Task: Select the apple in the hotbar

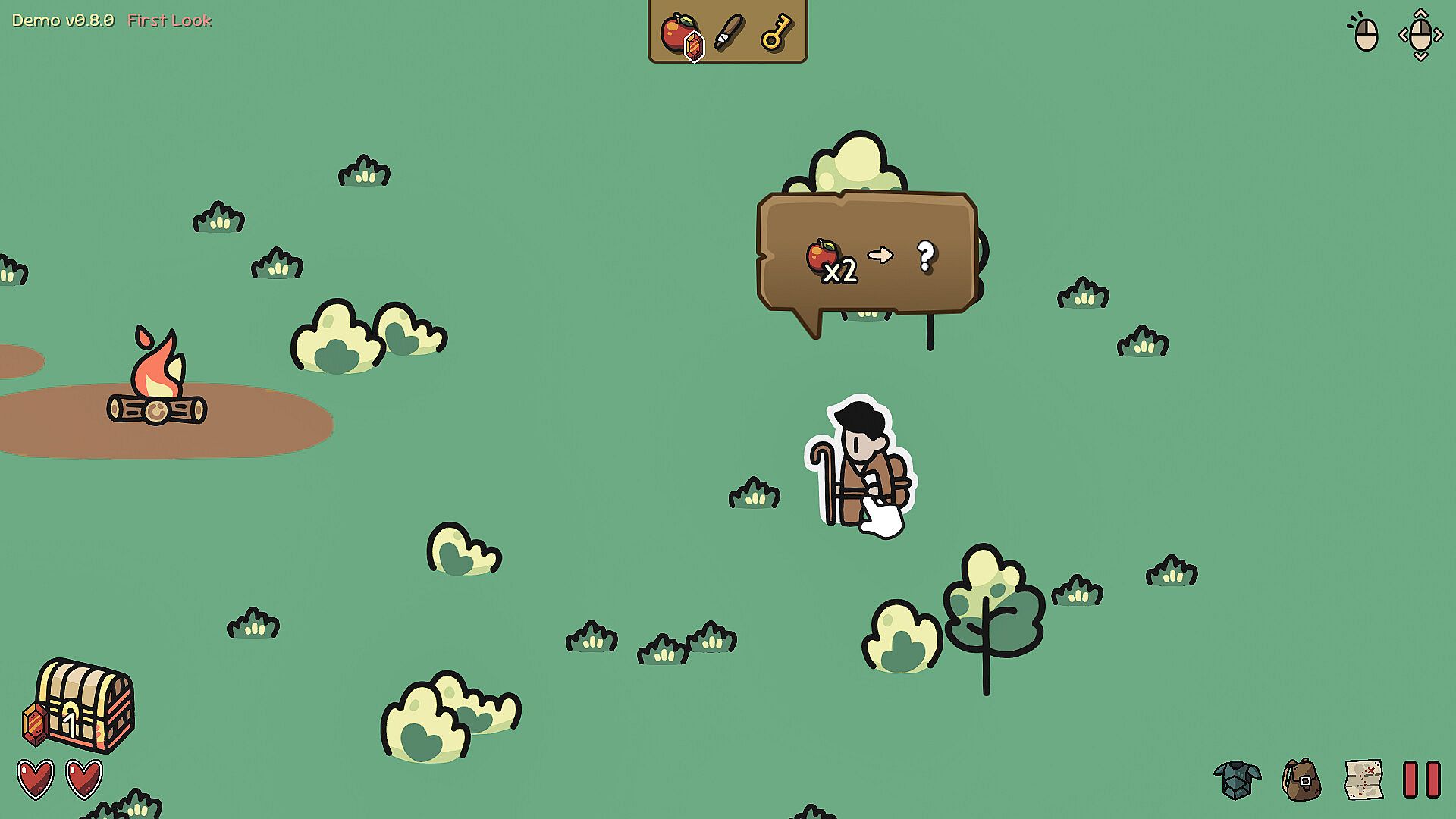Action: point(677,32)
